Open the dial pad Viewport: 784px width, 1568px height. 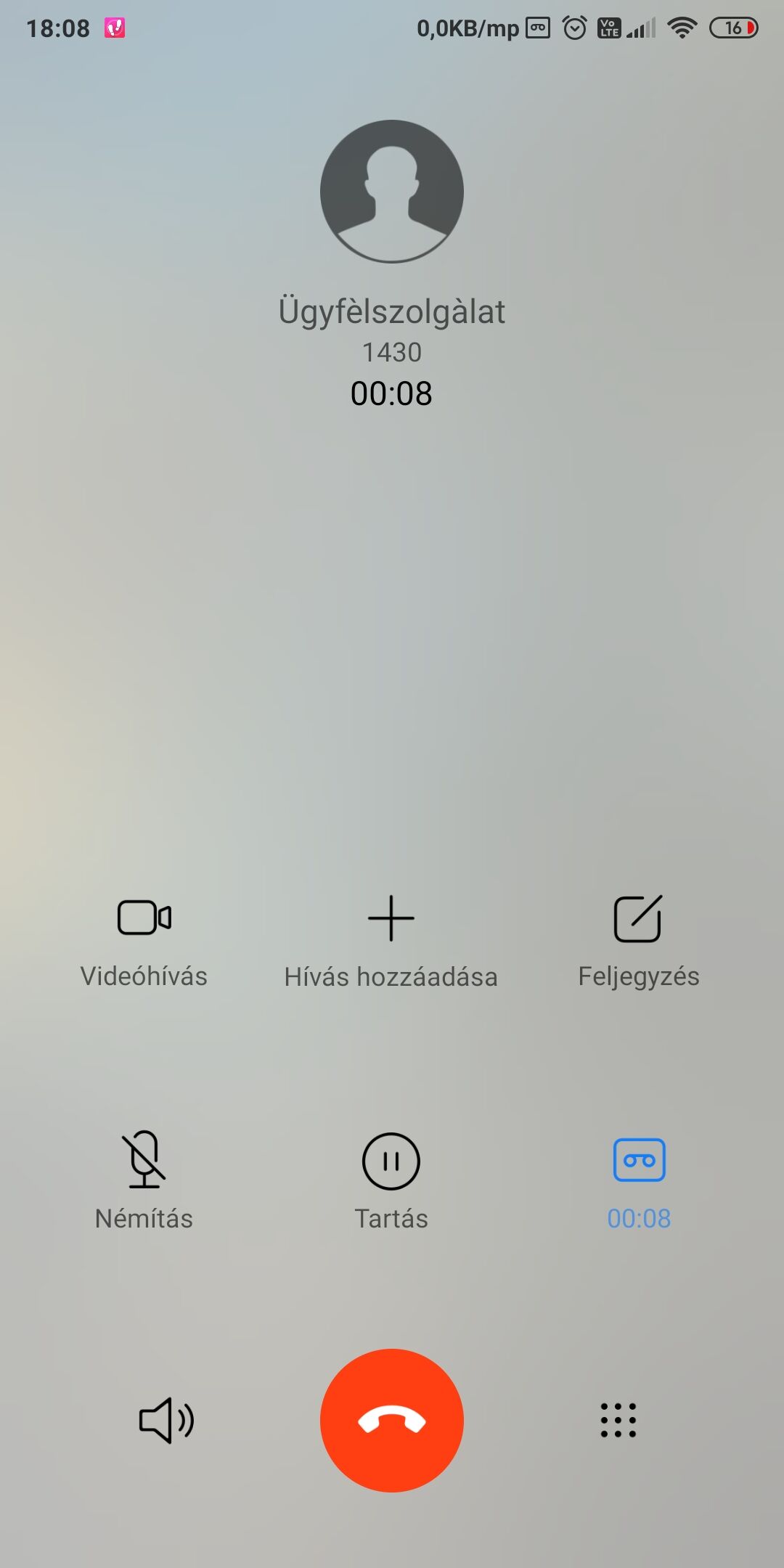tap(618, 1420)
